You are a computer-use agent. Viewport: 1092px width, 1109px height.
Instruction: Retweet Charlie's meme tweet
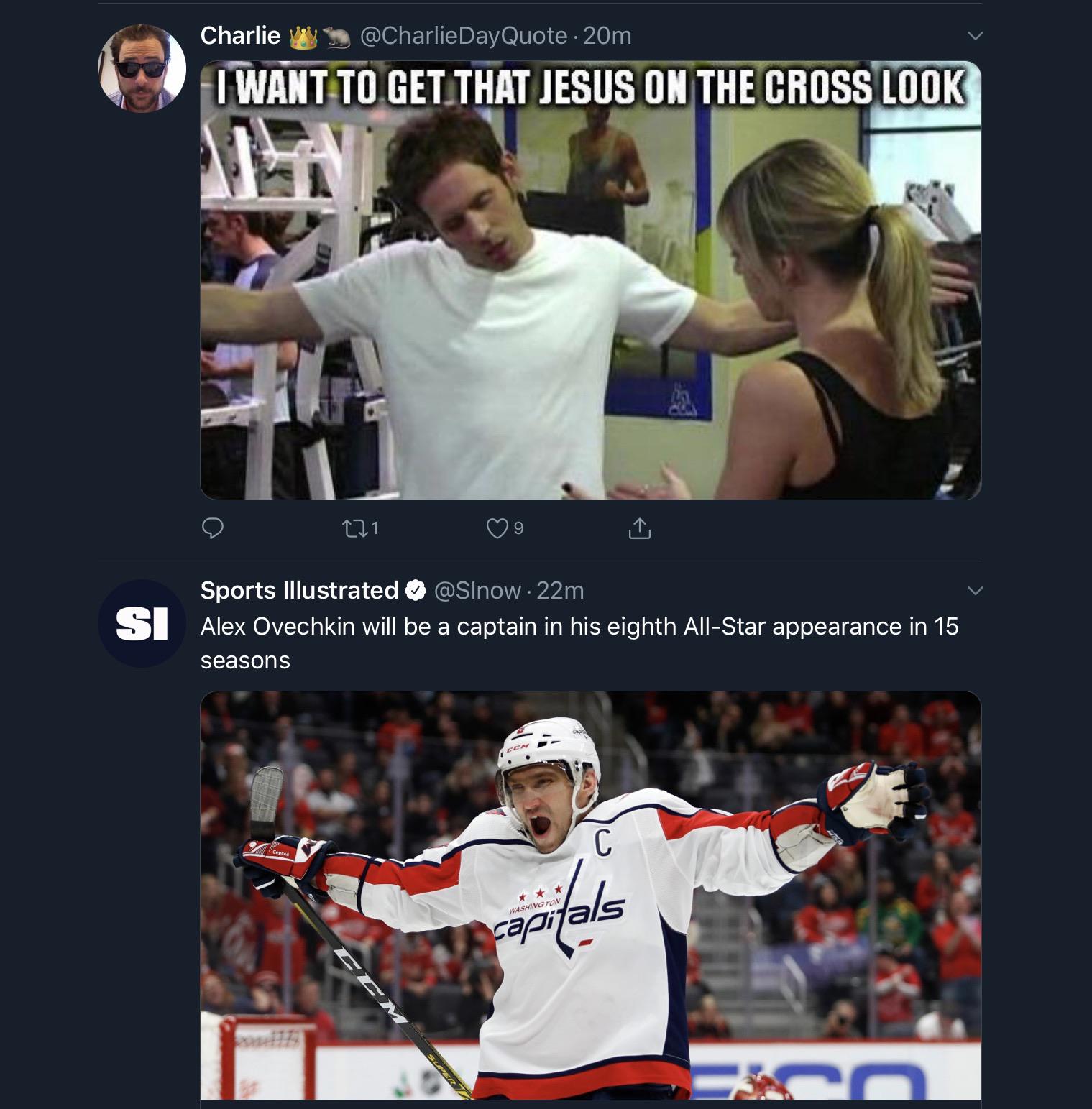tap(354, 529)
